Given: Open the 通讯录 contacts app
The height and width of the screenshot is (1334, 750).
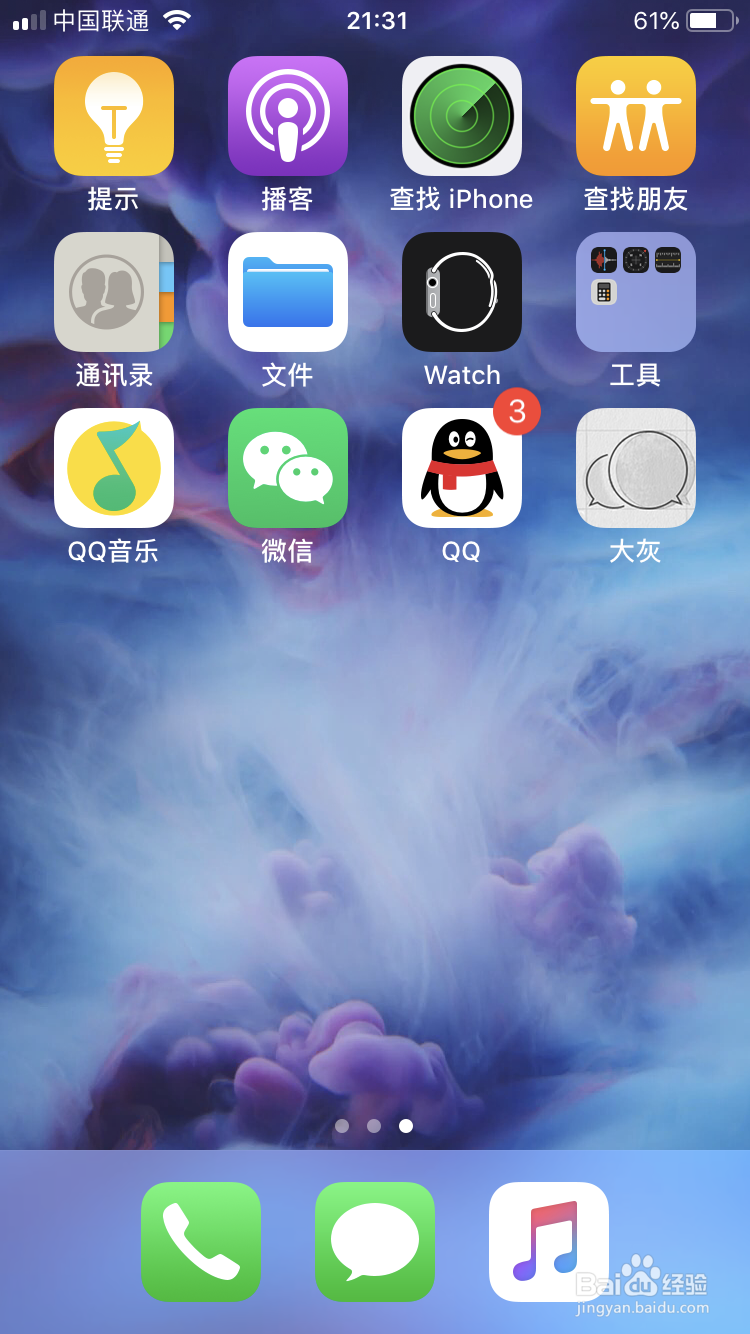Looking at the screenshot, I should (113, 292).
